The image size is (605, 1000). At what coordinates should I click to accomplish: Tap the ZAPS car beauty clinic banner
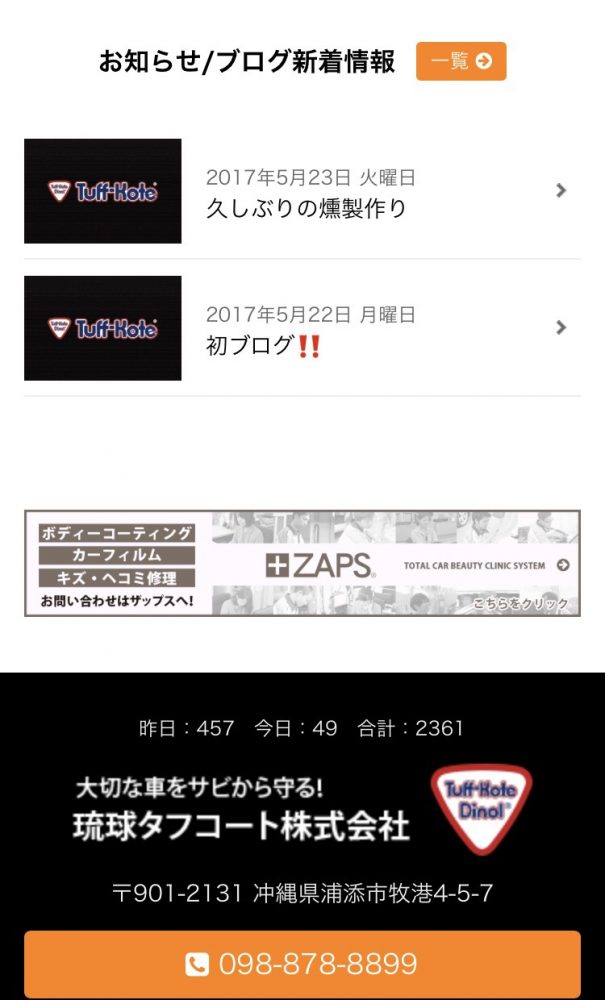pos(302,563)
